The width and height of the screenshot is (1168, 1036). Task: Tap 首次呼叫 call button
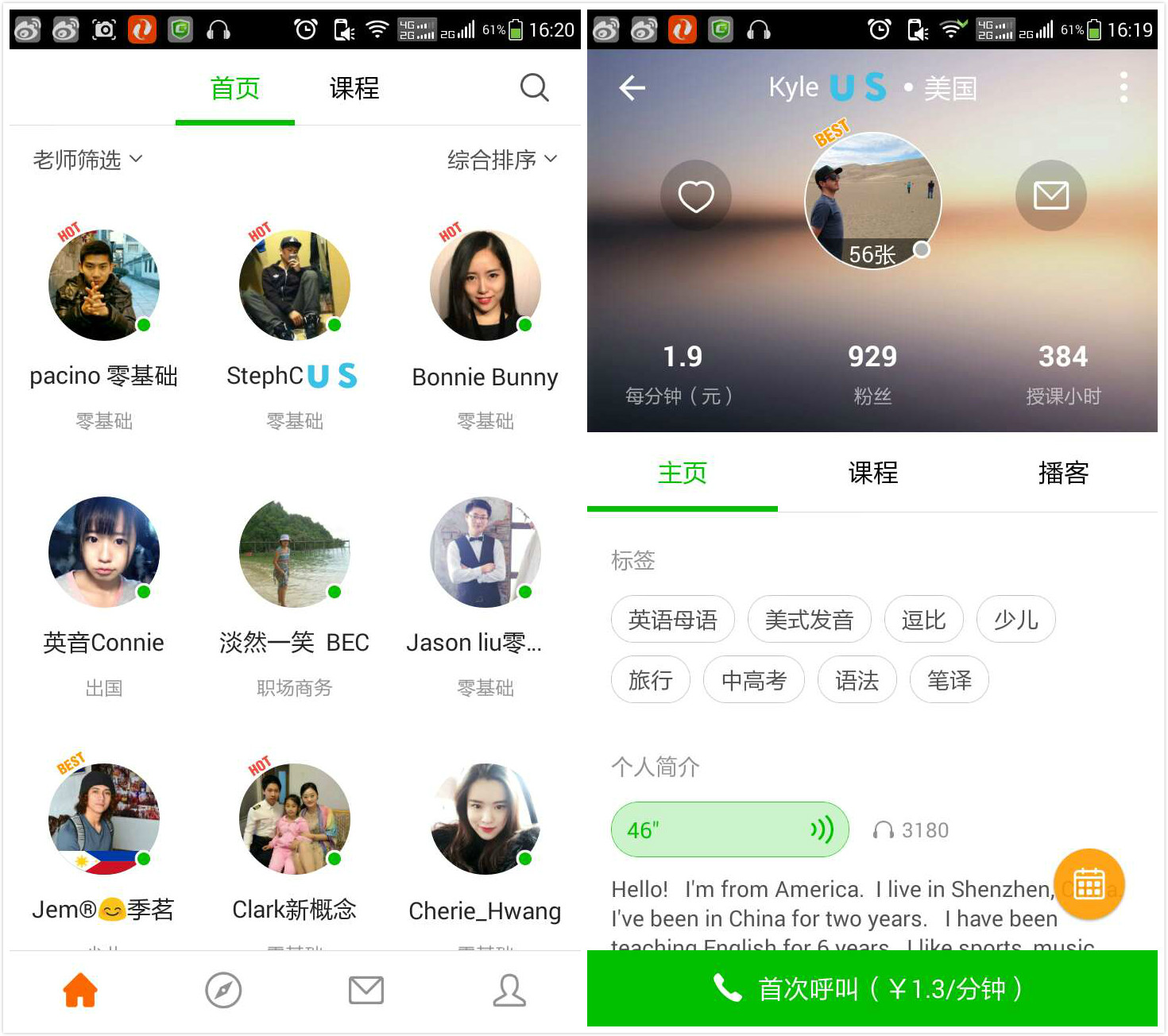872,989
